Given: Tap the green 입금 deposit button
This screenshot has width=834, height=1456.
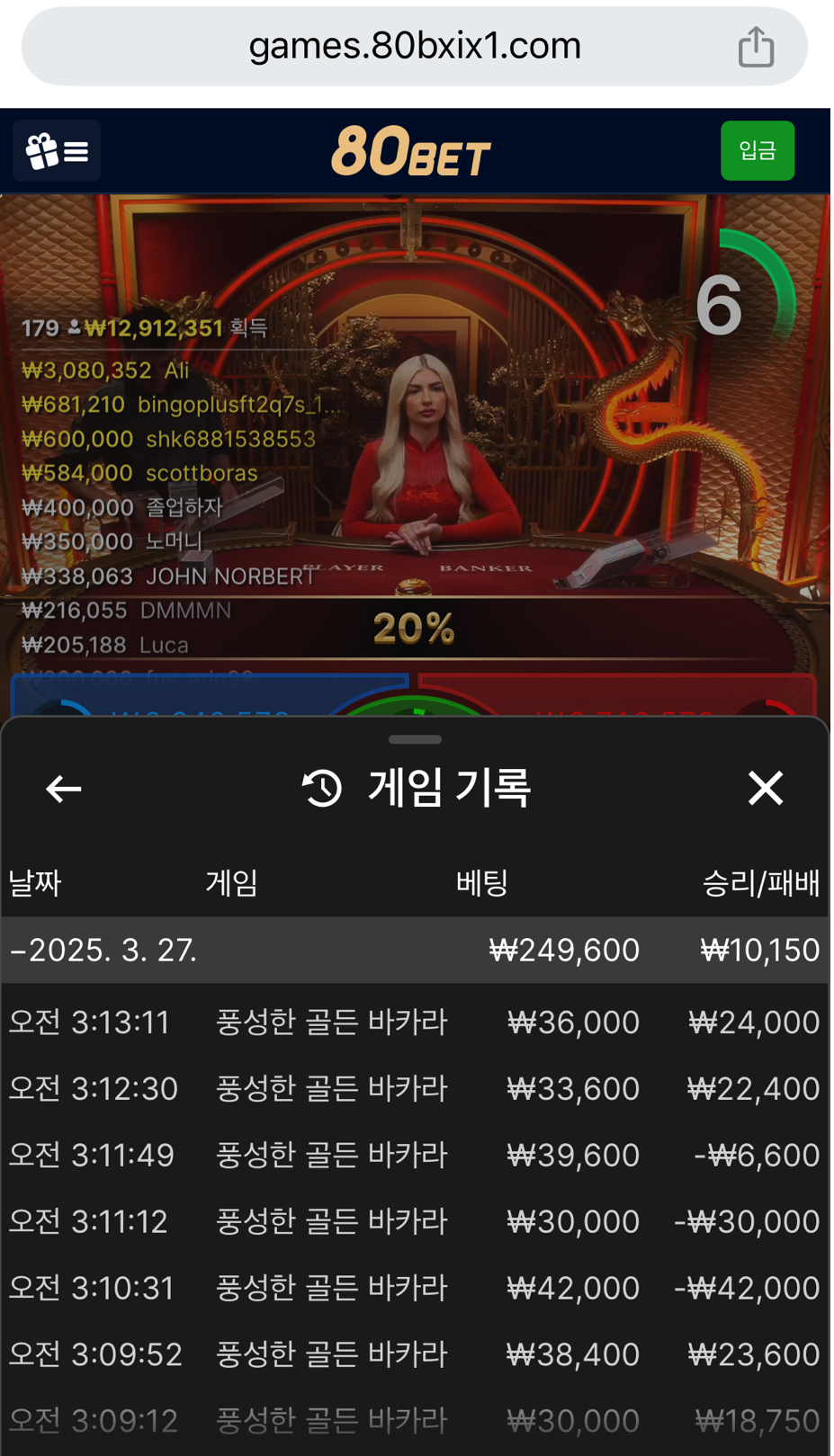Looking at the screenshot, I should click(757, 151).
